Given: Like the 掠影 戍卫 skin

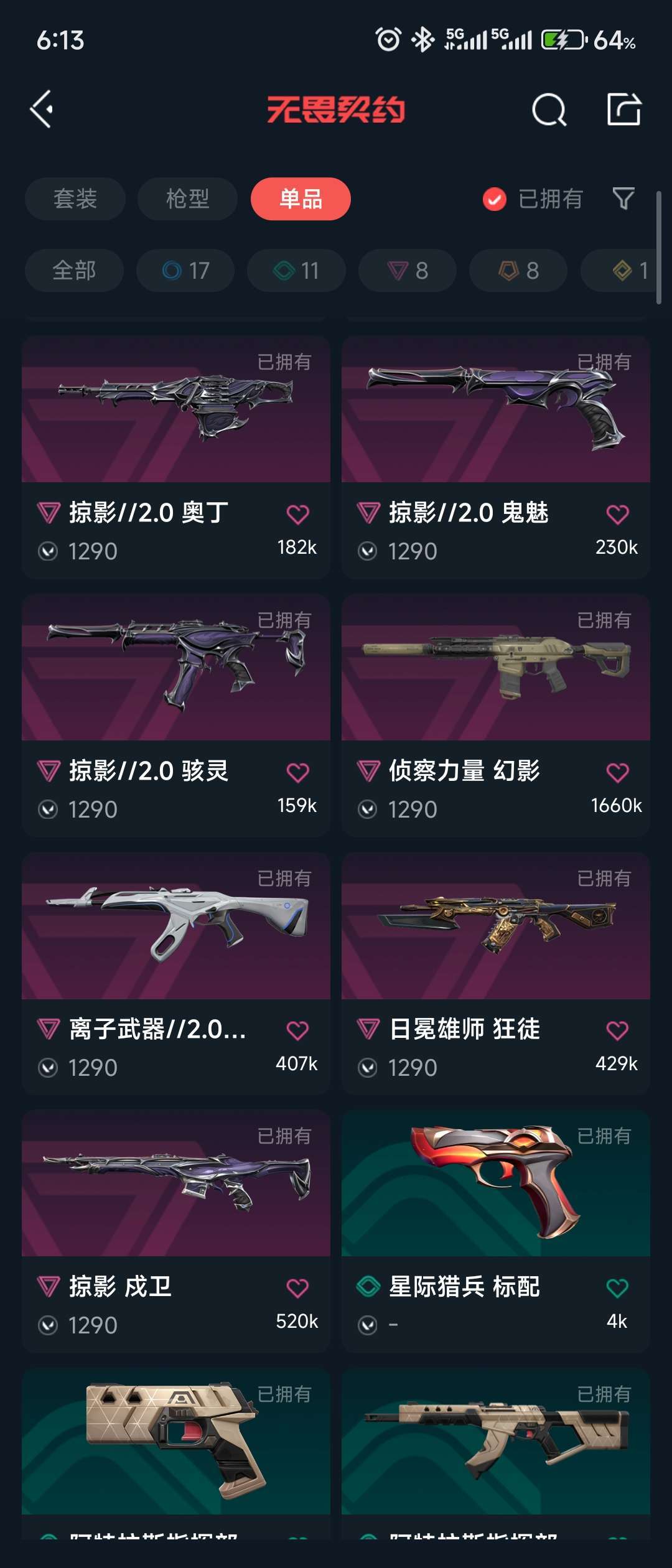Looking at the screenshot, I should (297, 1288).
